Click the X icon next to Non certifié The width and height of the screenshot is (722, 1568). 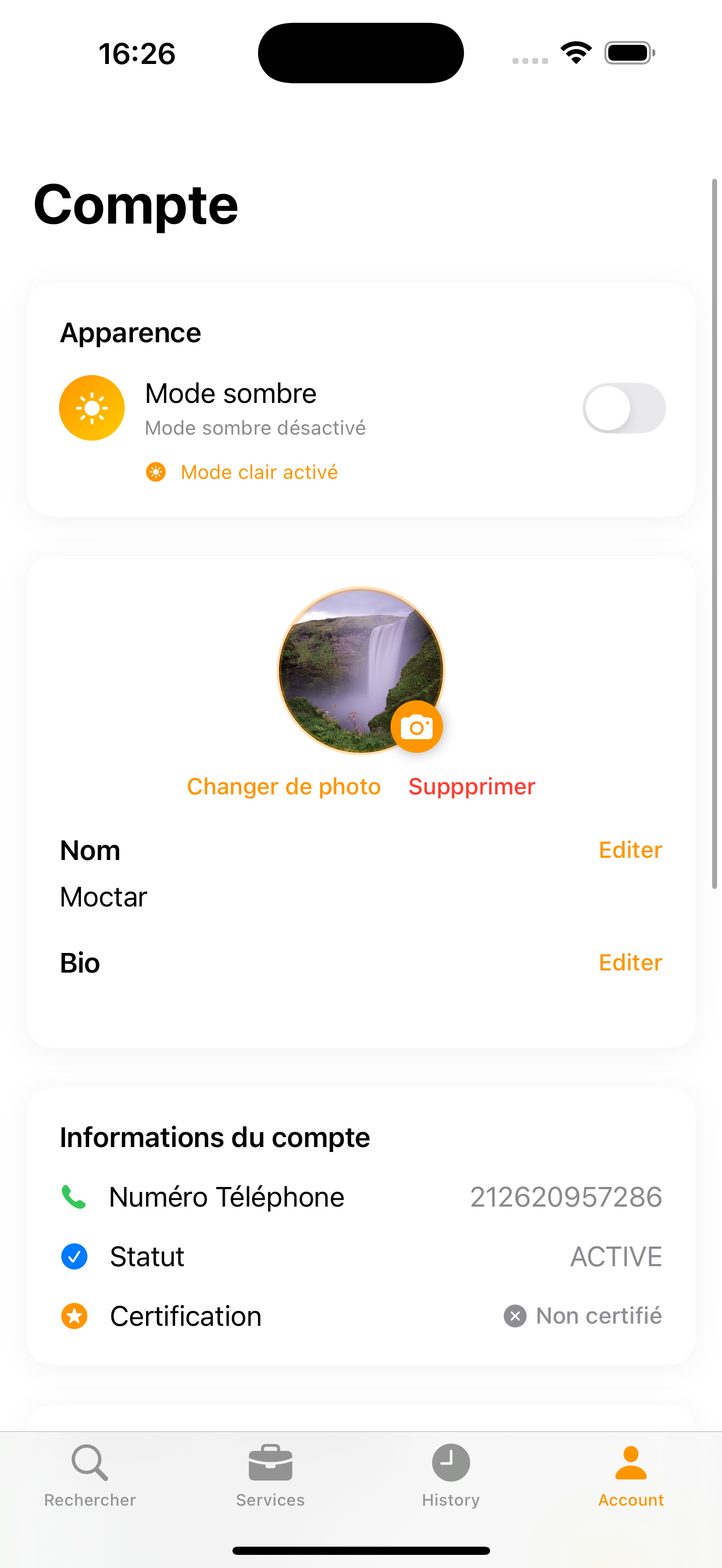[514, 1316]
